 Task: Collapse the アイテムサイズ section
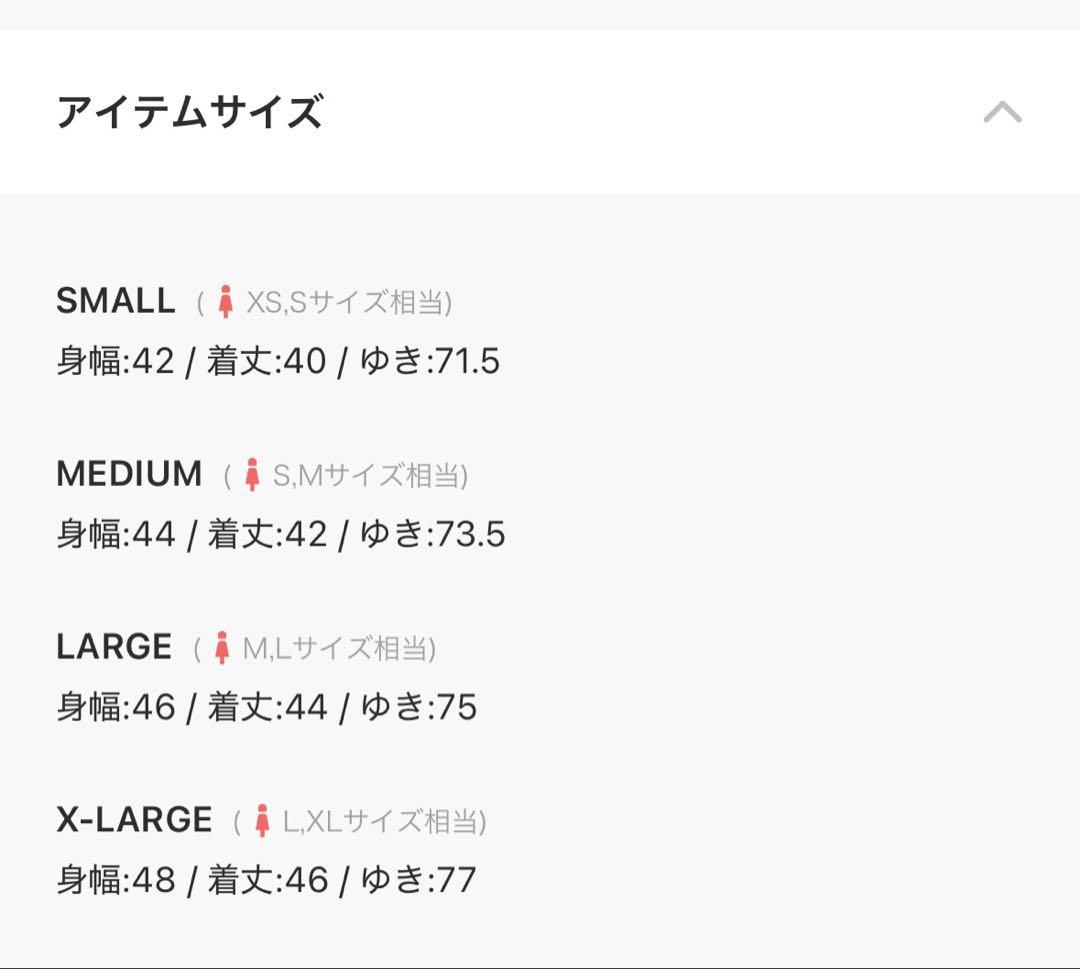coord(1002,112)
